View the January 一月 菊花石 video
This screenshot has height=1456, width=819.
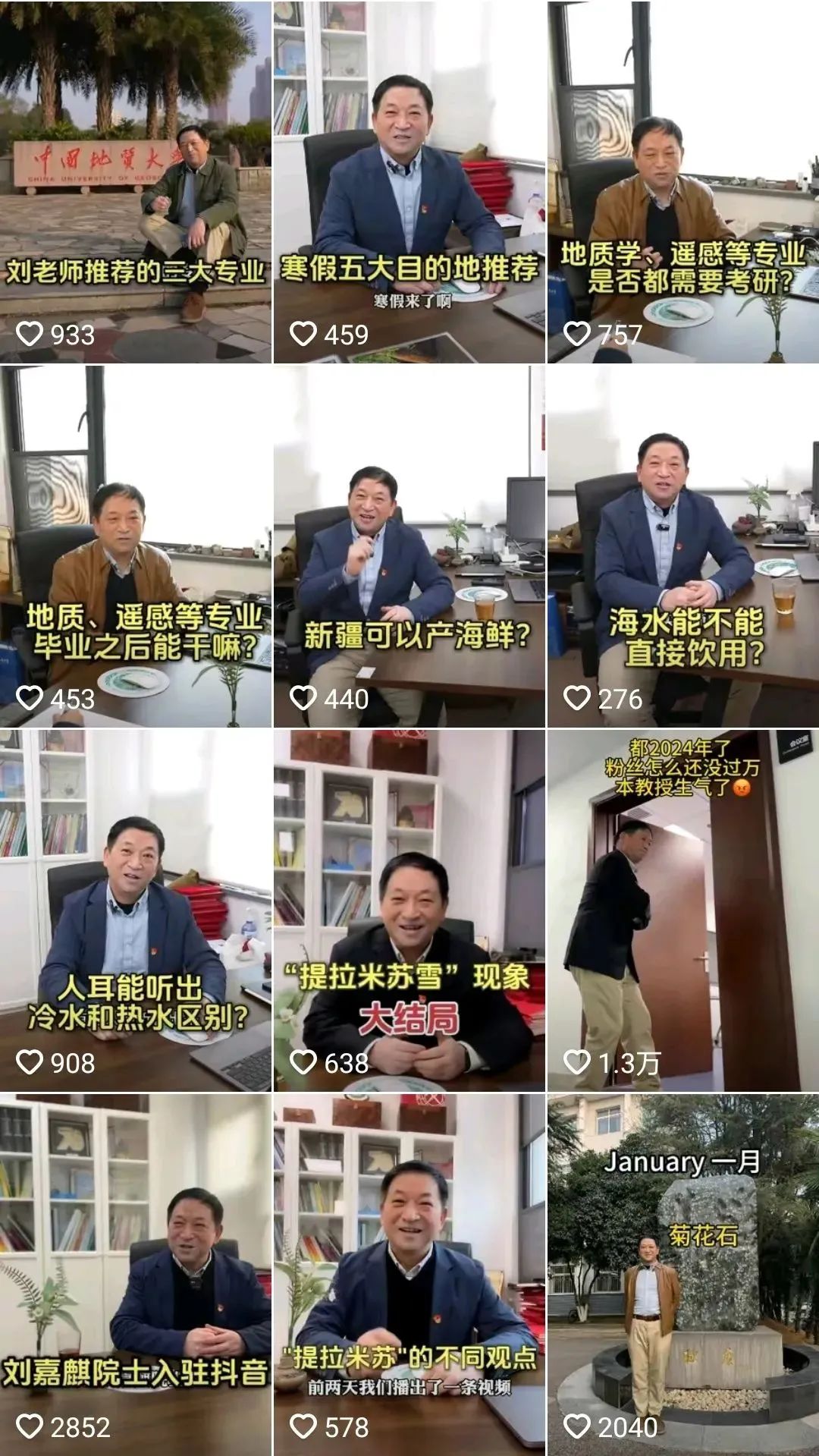click(683, 1275)
